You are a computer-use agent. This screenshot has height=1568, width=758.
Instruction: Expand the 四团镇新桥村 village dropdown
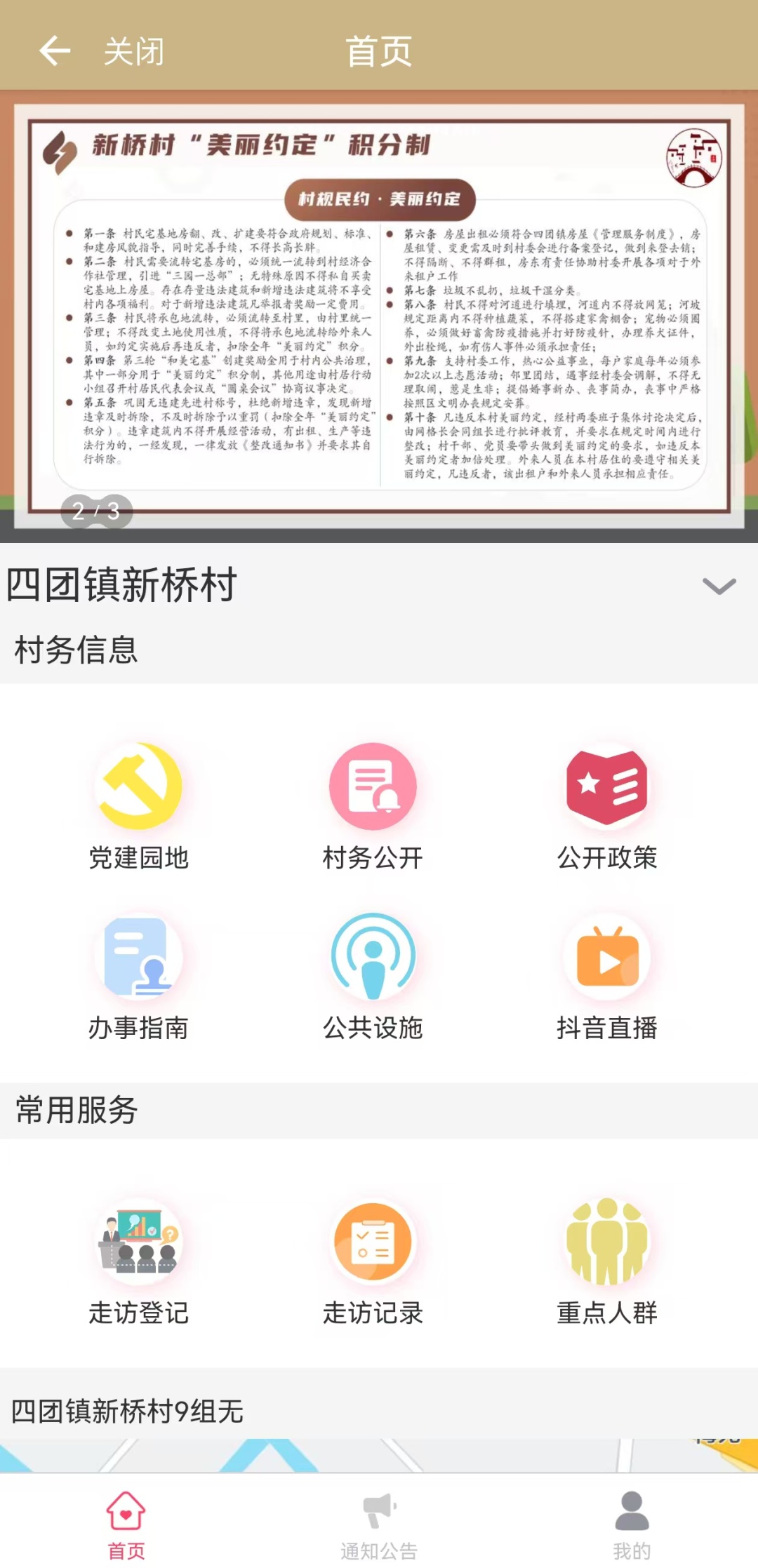719,587
